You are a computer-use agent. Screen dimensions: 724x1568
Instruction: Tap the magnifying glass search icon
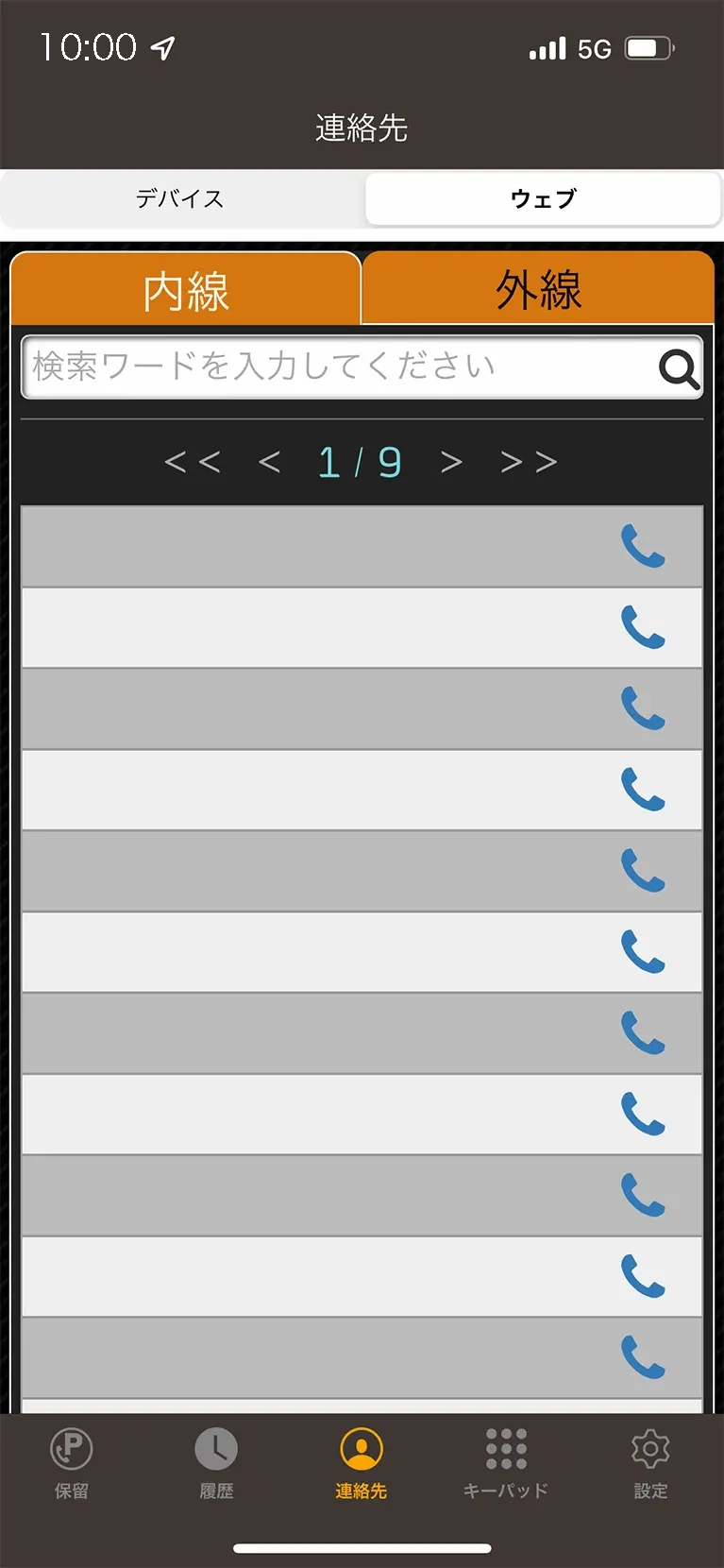(679, 368)
